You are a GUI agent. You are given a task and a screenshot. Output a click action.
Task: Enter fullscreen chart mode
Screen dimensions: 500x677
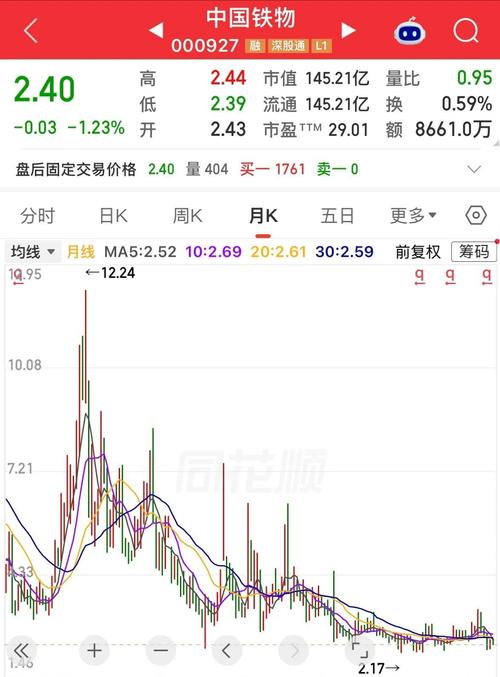(x=360, y=650)
